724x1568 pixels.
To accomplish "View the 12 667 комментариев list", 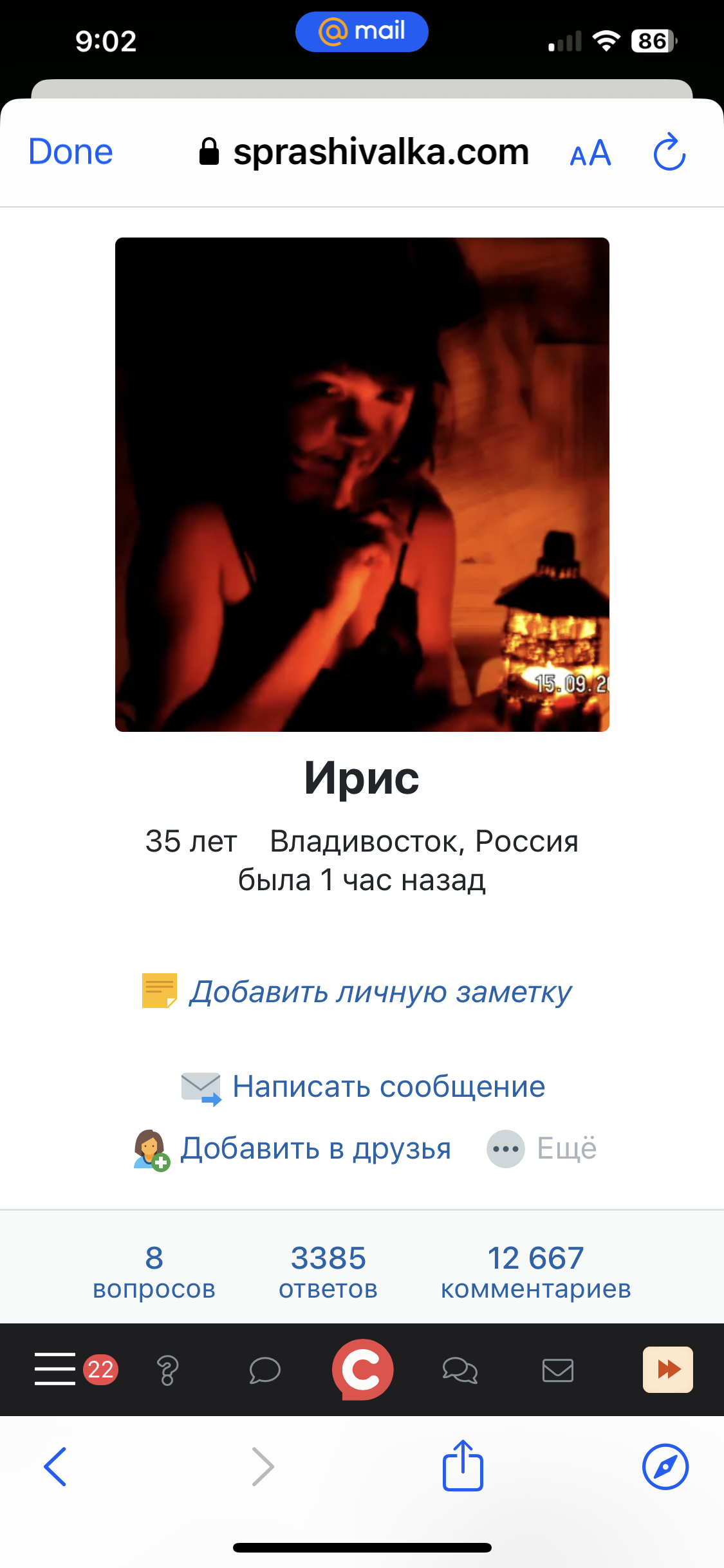I will click(535, 1272).
